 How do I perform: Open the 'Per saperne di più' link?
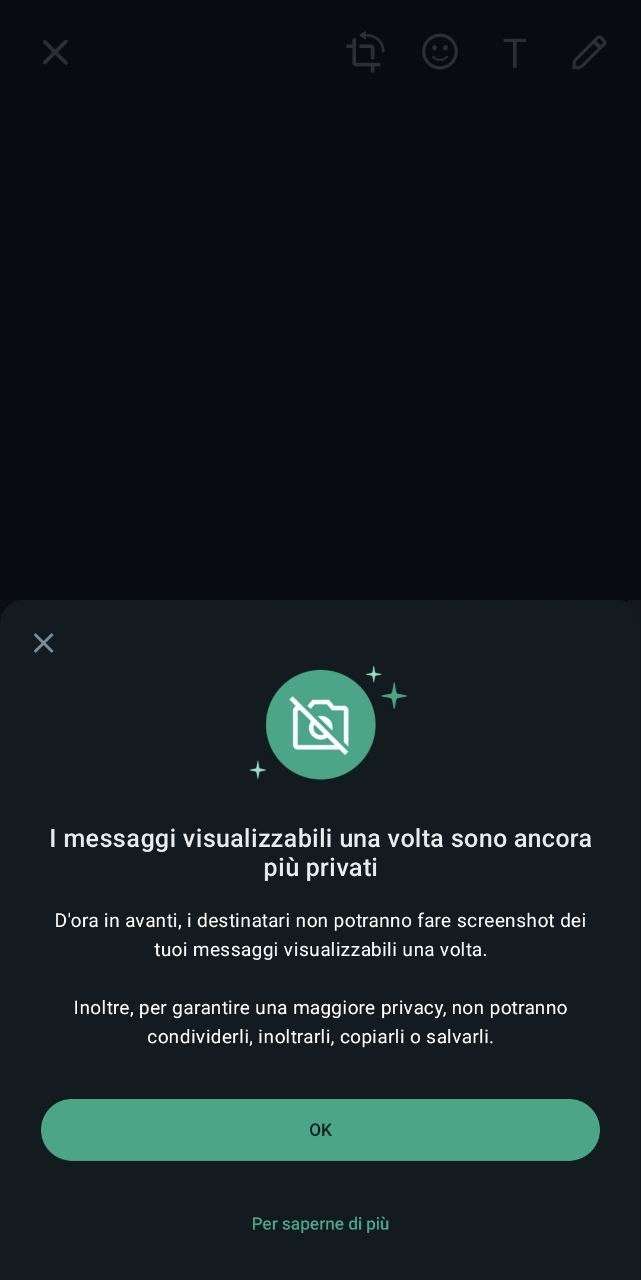click(x=320, y=1224)
